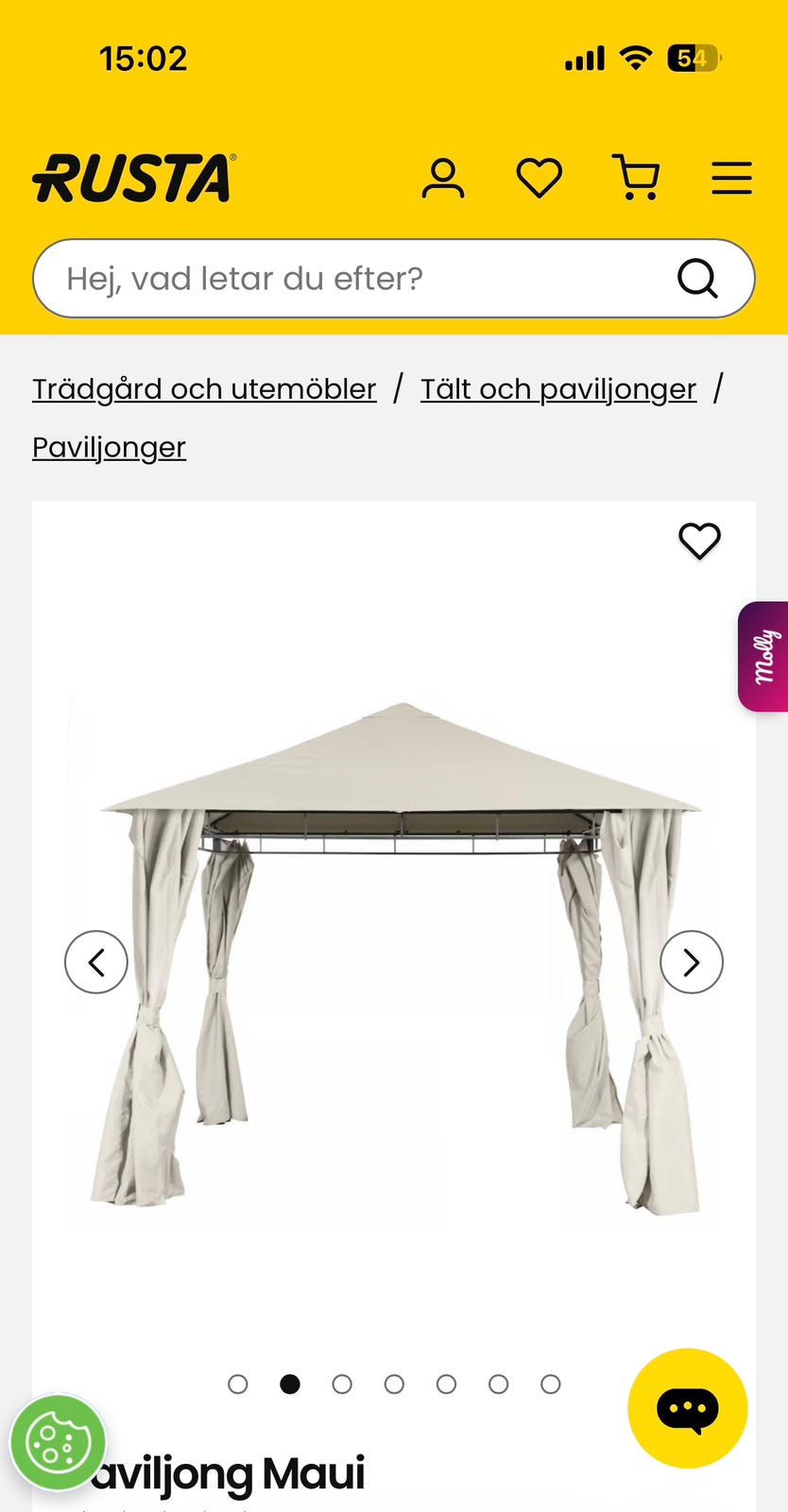Jump to the last image dot
The width and height of the screenshot is (788, 1512).
pyautogui.click(x=551, y=1384)
